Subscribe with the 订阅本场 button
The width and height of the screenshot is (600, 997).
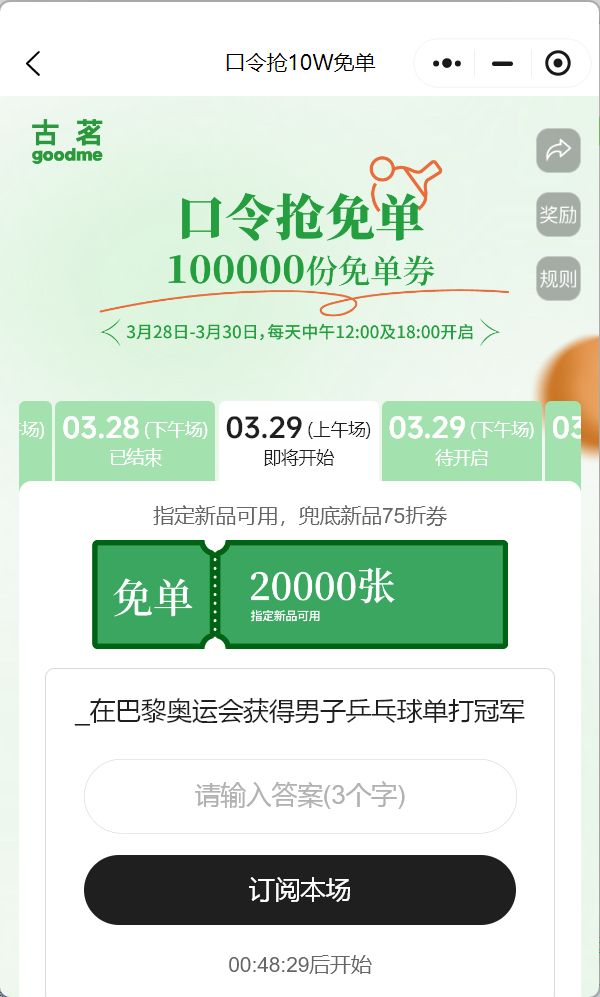point(300,890)
